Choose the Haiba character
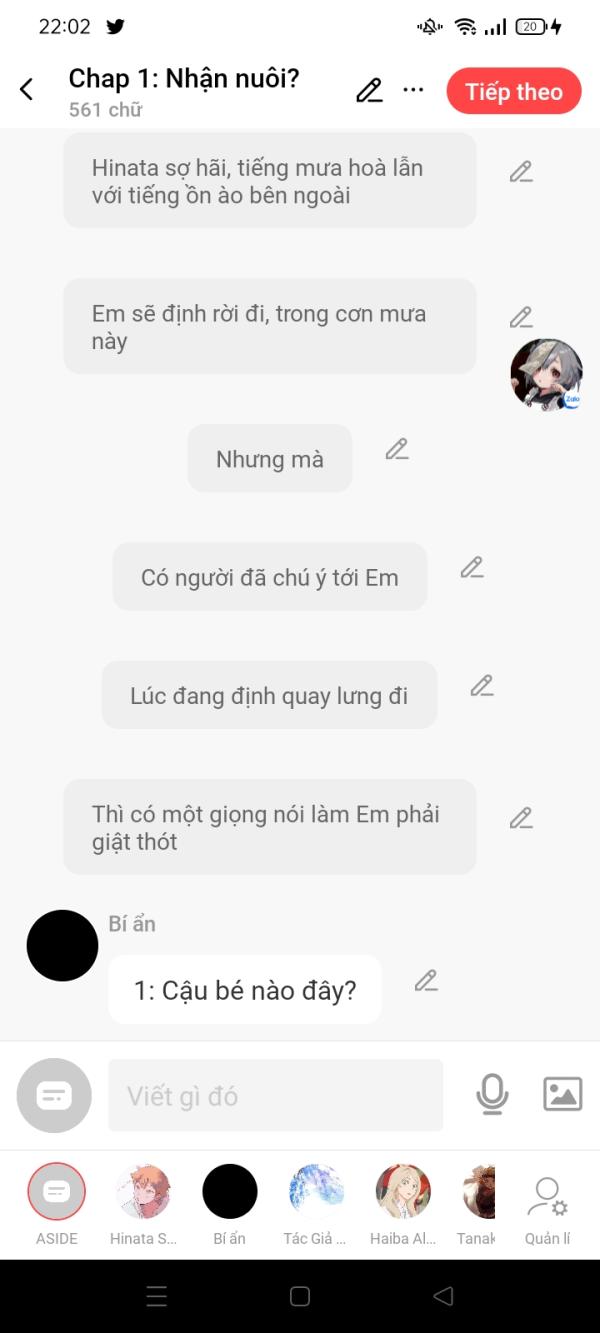This screenshot has height=1333, width=600. coord(403,1191)
